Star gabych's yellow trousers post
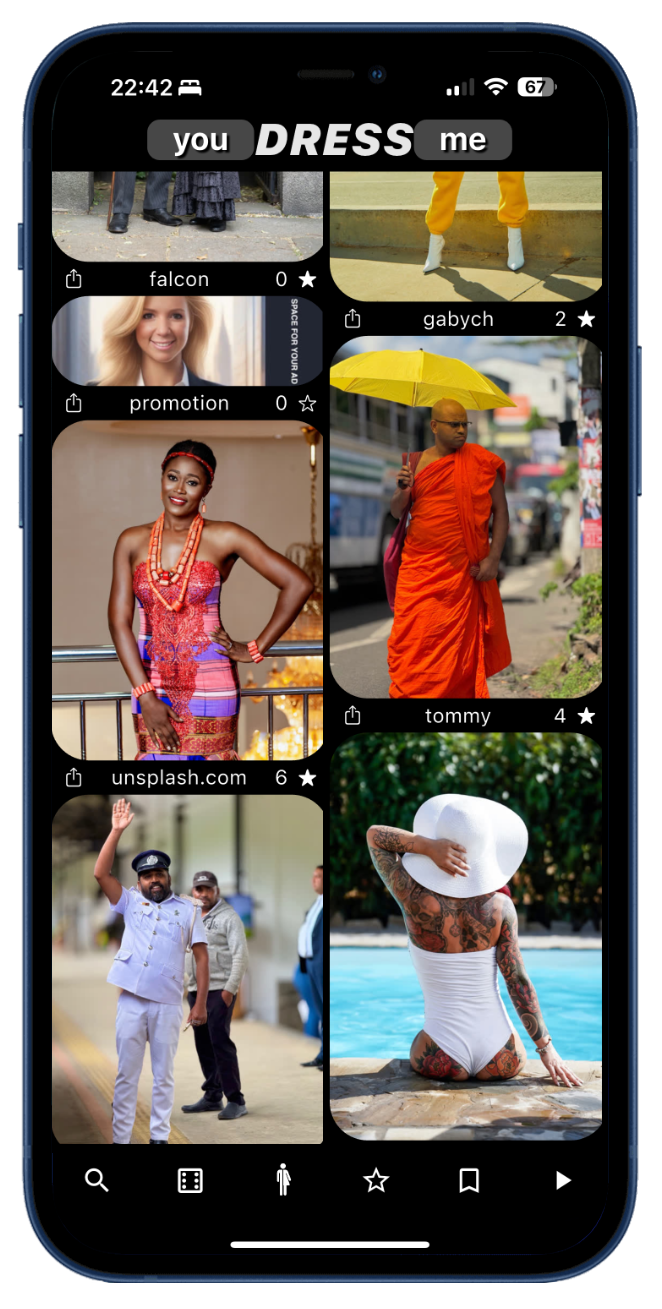 586,319
